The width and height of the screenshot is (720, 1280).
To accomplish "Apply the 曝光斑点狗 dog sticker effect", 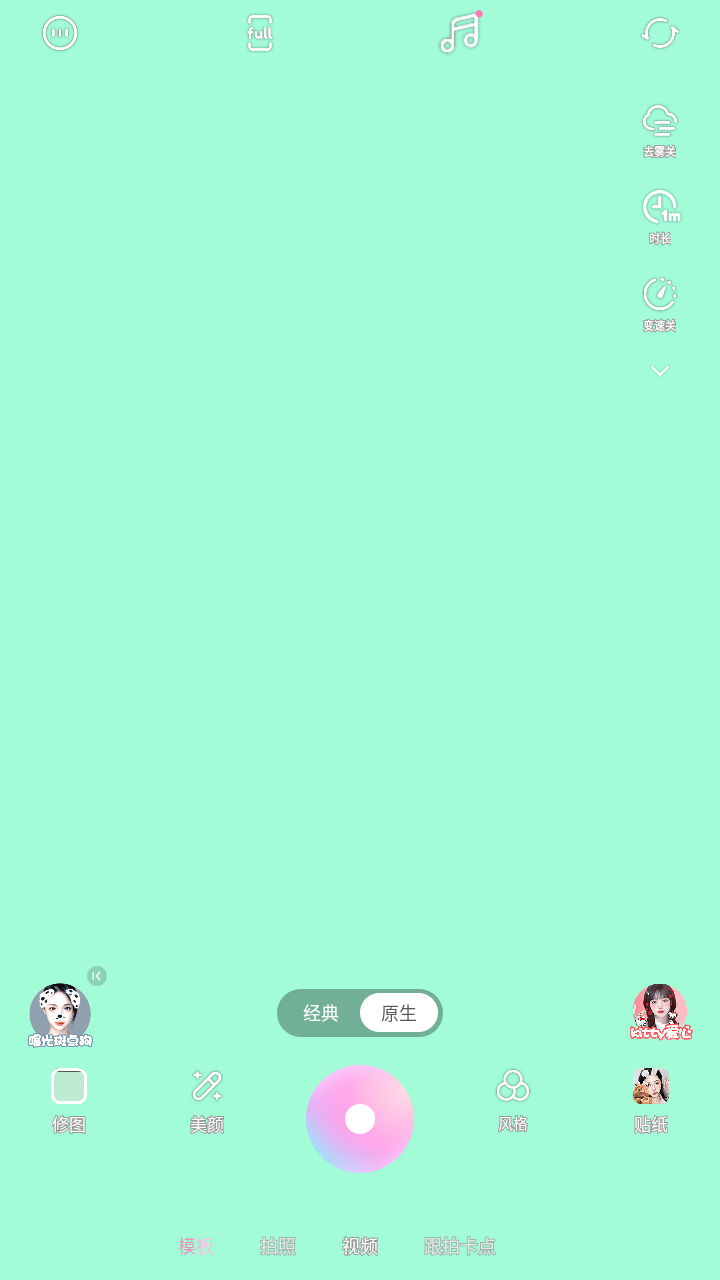I will coord(60,1015).
